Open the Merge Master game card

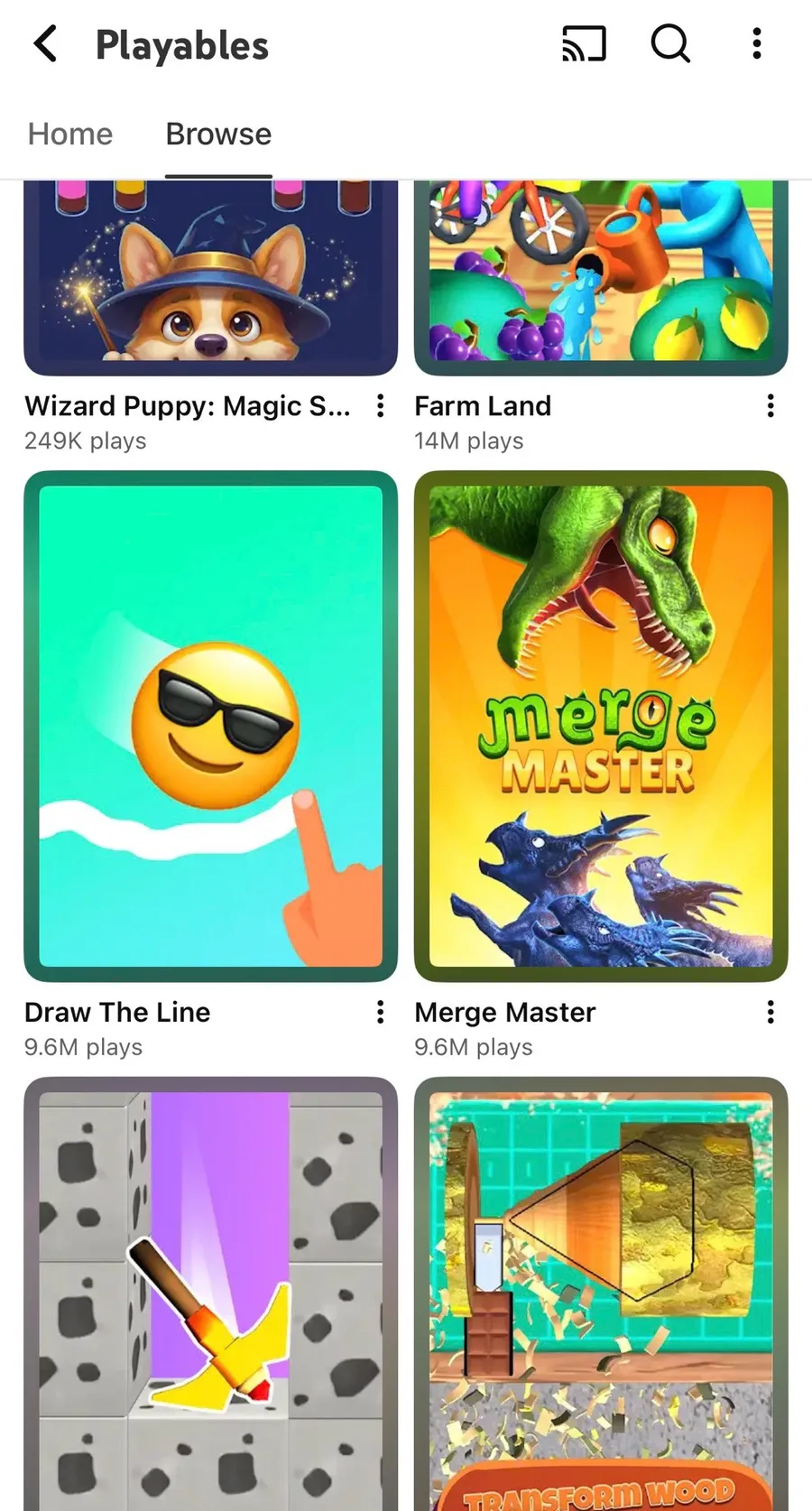tap(601, 726)
